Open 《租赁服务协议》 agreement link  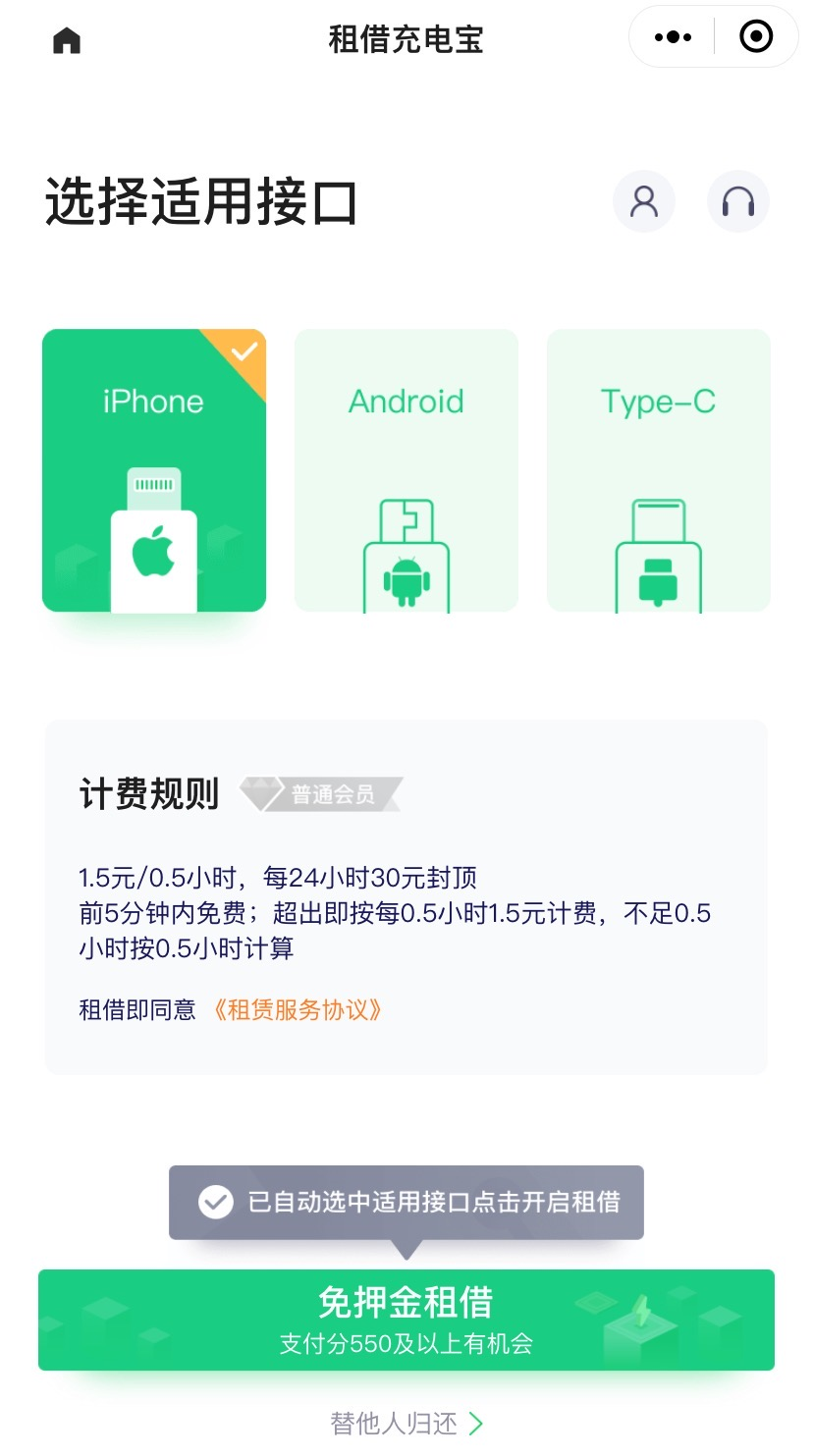tap(298, 1009)
